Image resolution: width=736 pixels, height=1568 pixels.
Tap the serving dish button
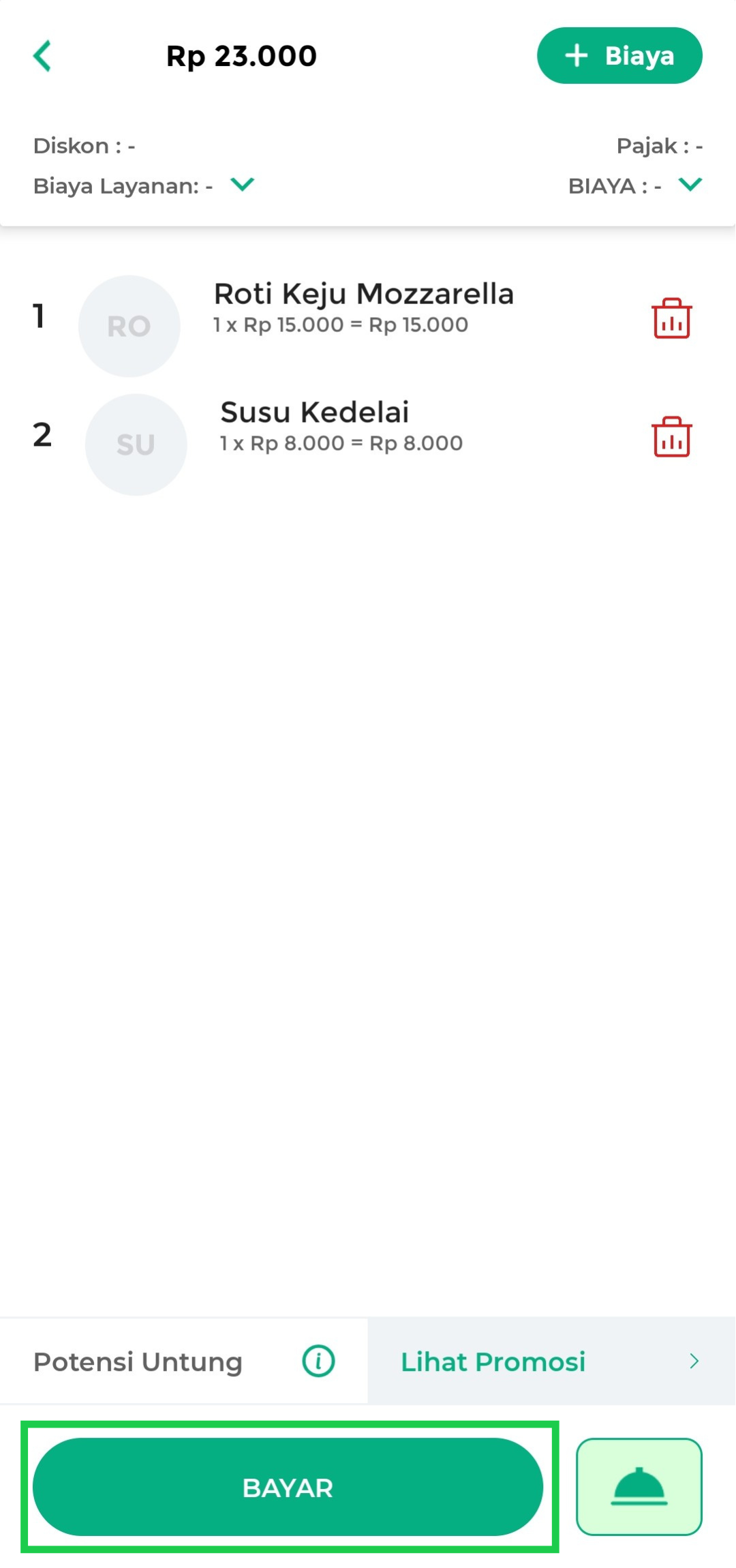coord(639,1487)
